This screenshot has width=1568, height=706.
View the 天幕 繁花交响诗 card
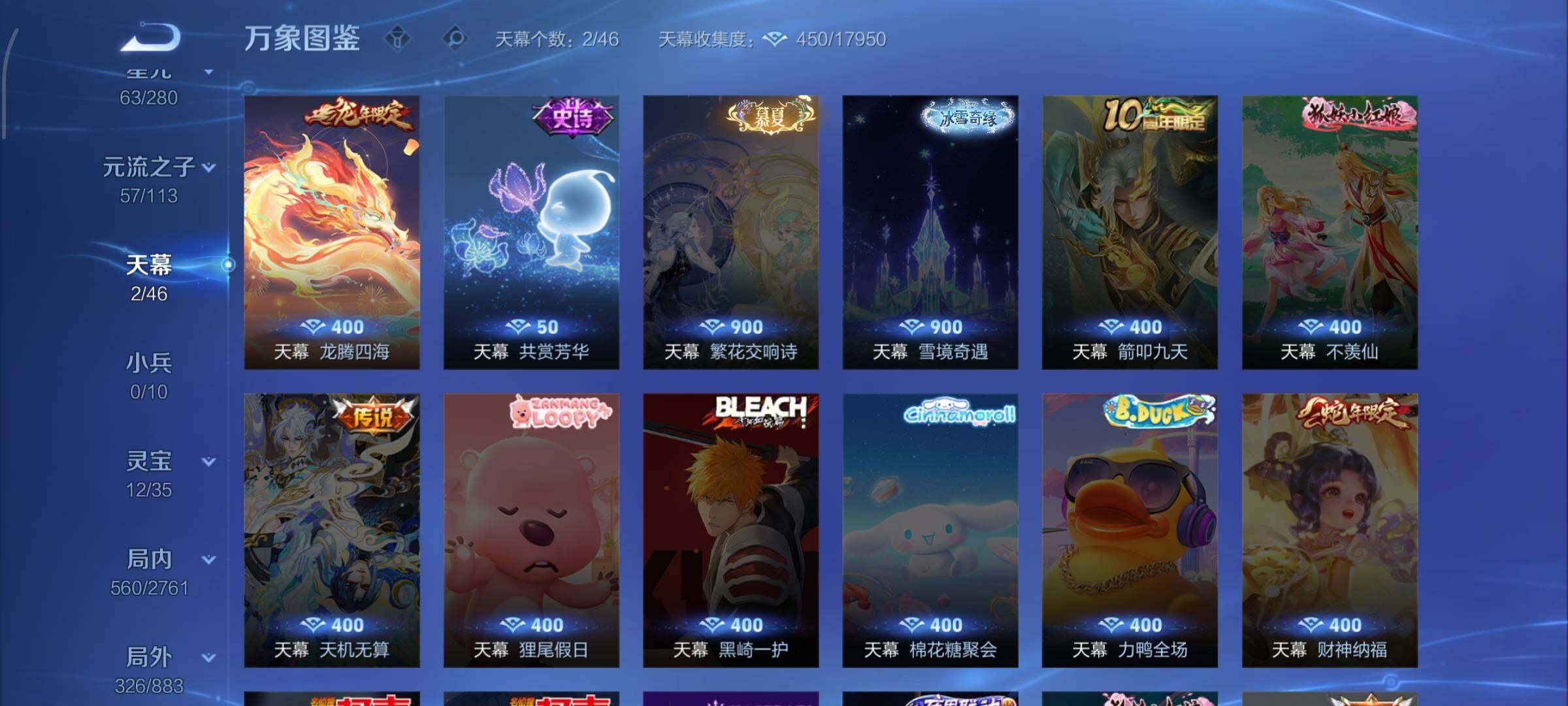(x=730, y=233)
